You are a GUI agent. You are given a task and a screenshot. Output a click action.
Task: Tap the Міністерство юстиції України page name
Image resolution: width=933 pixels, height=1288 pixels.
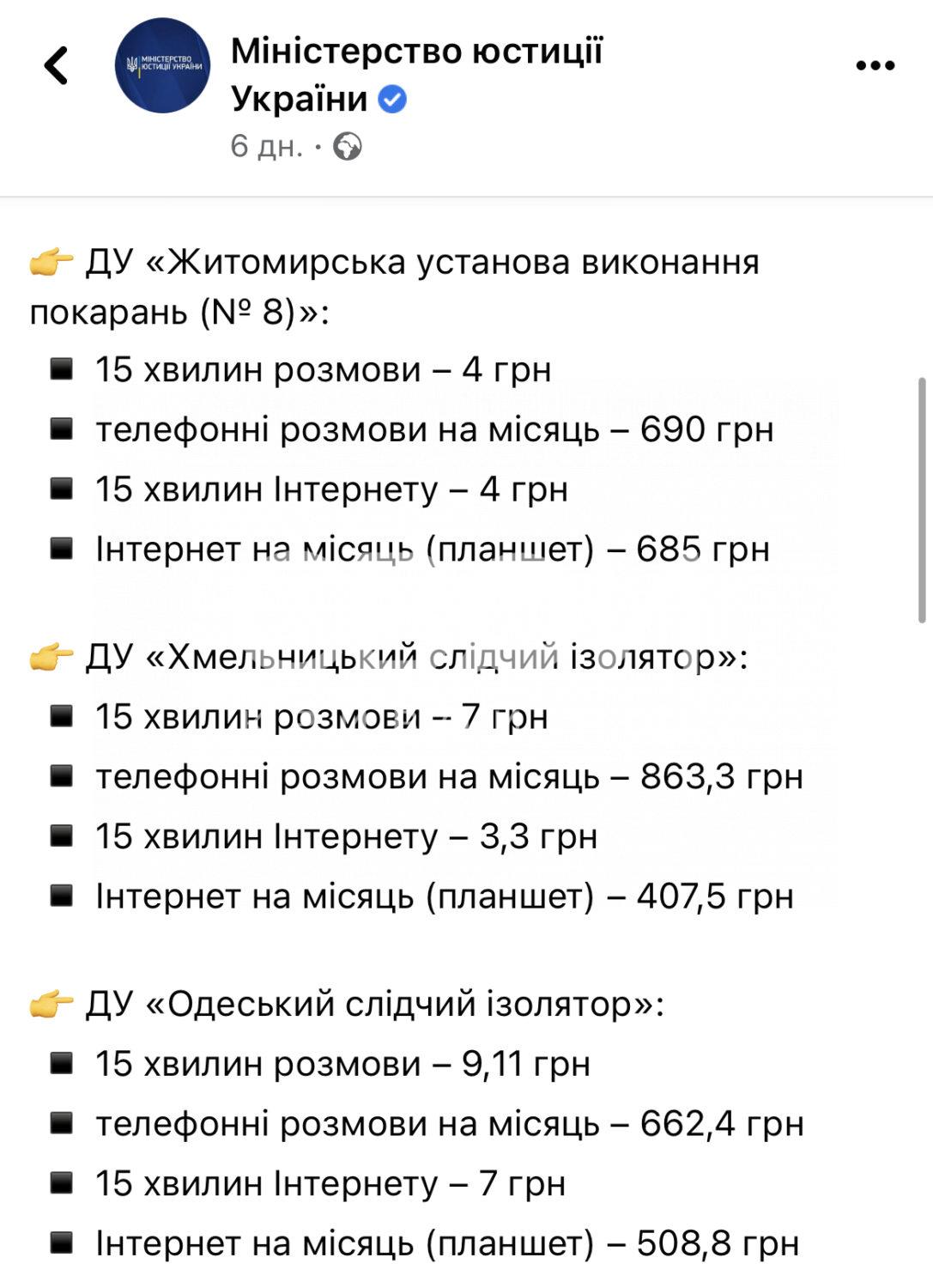417,75
